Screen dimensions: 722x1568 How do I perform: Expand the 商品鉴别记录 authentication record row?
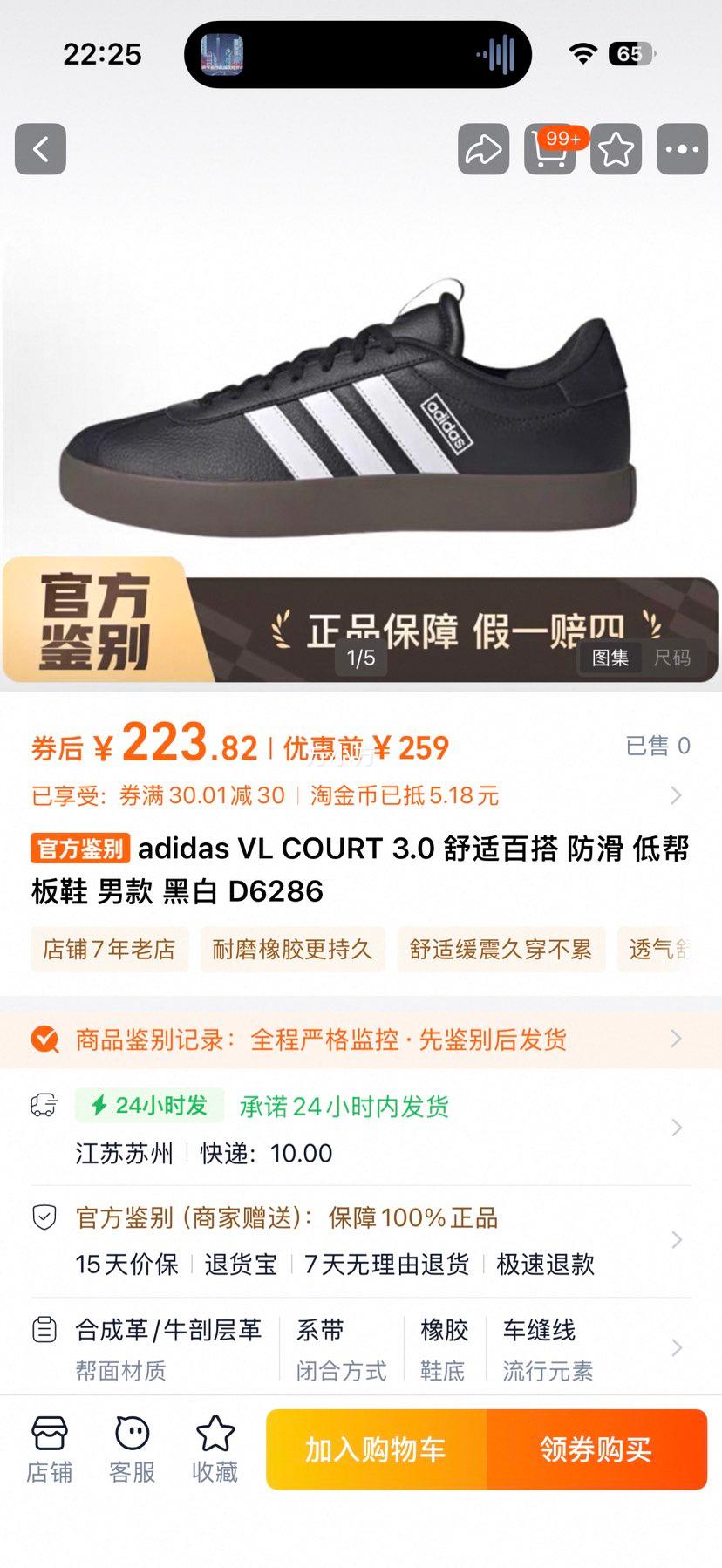tap(361, 1039)
